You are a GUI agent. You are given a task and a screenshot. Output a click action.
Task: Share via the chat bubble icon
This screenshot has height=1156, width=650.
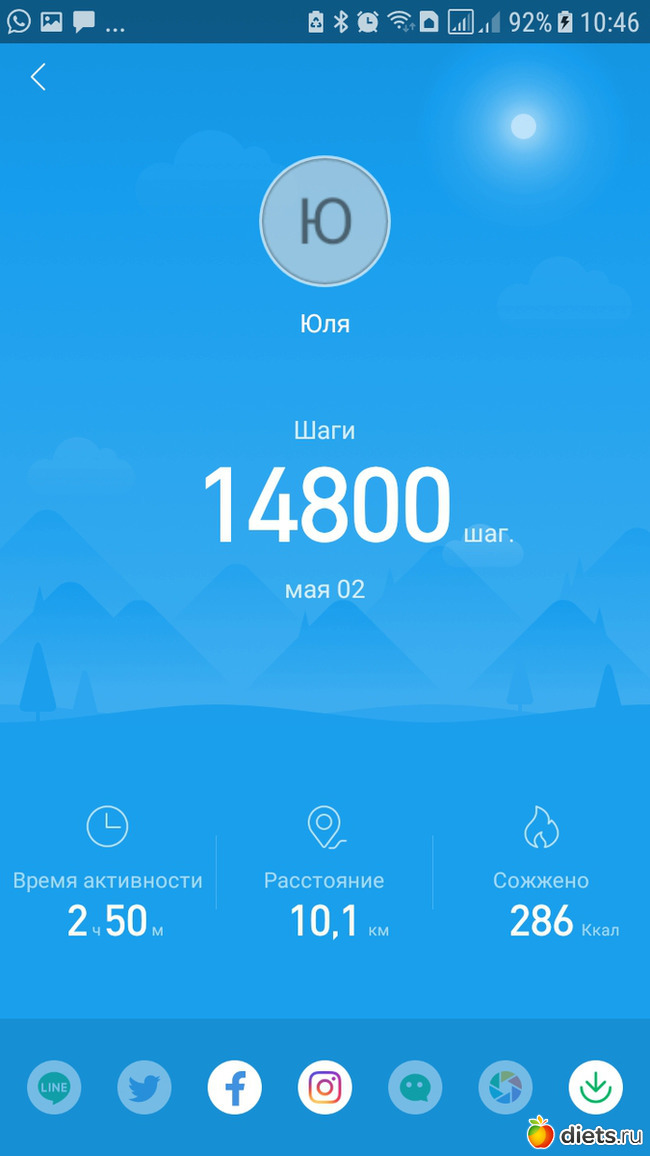pos(415,1087)
